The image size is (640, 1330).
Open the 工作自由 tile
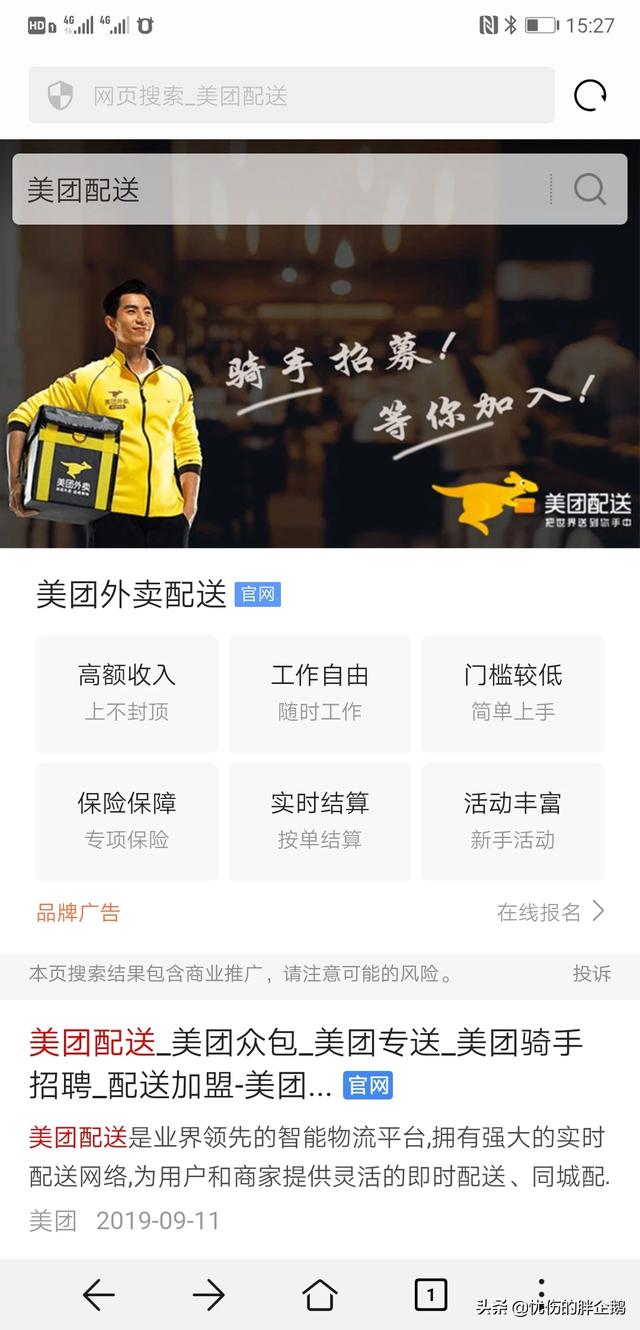tap(320, 693)
